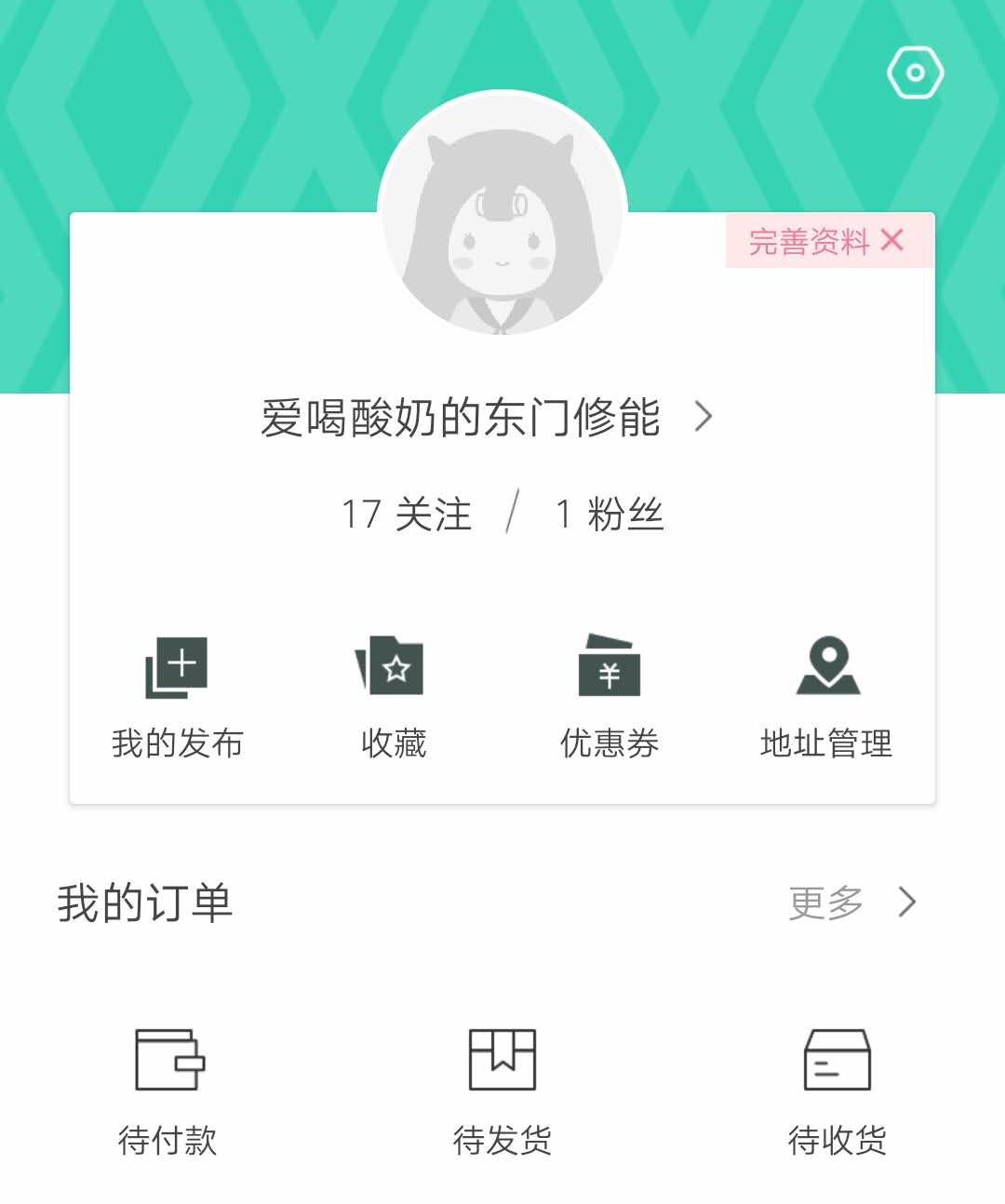Image resolution: width=1005 pixels, height=1204 pixels.
Task: Open the 完善资料 profile completion prompt
Action: (x=808, y=242)
